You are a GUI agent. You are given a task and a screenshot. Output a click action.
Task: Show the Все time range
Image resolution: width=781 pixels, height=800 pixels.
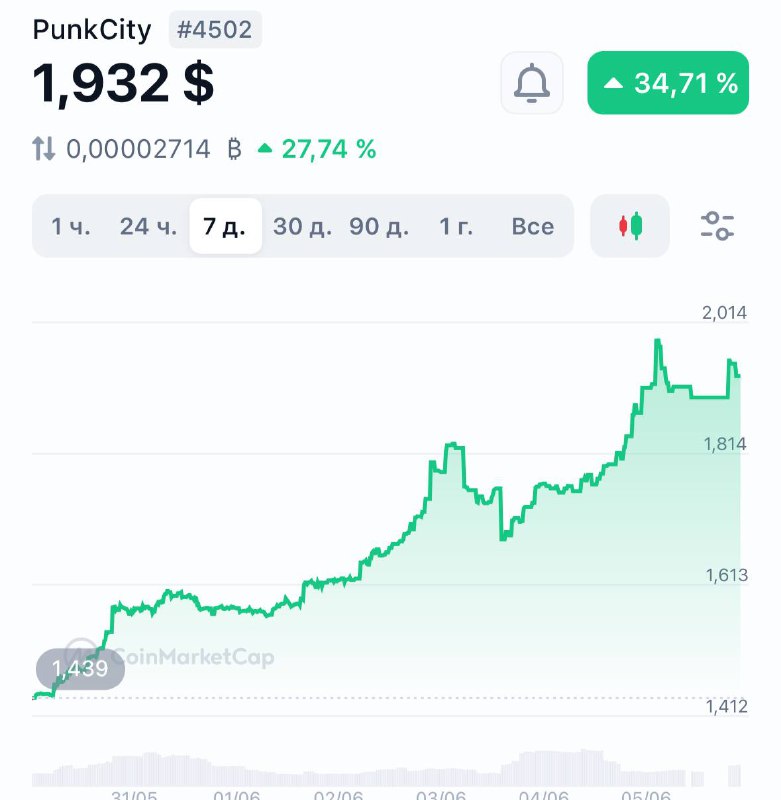[x=533, y=226]
